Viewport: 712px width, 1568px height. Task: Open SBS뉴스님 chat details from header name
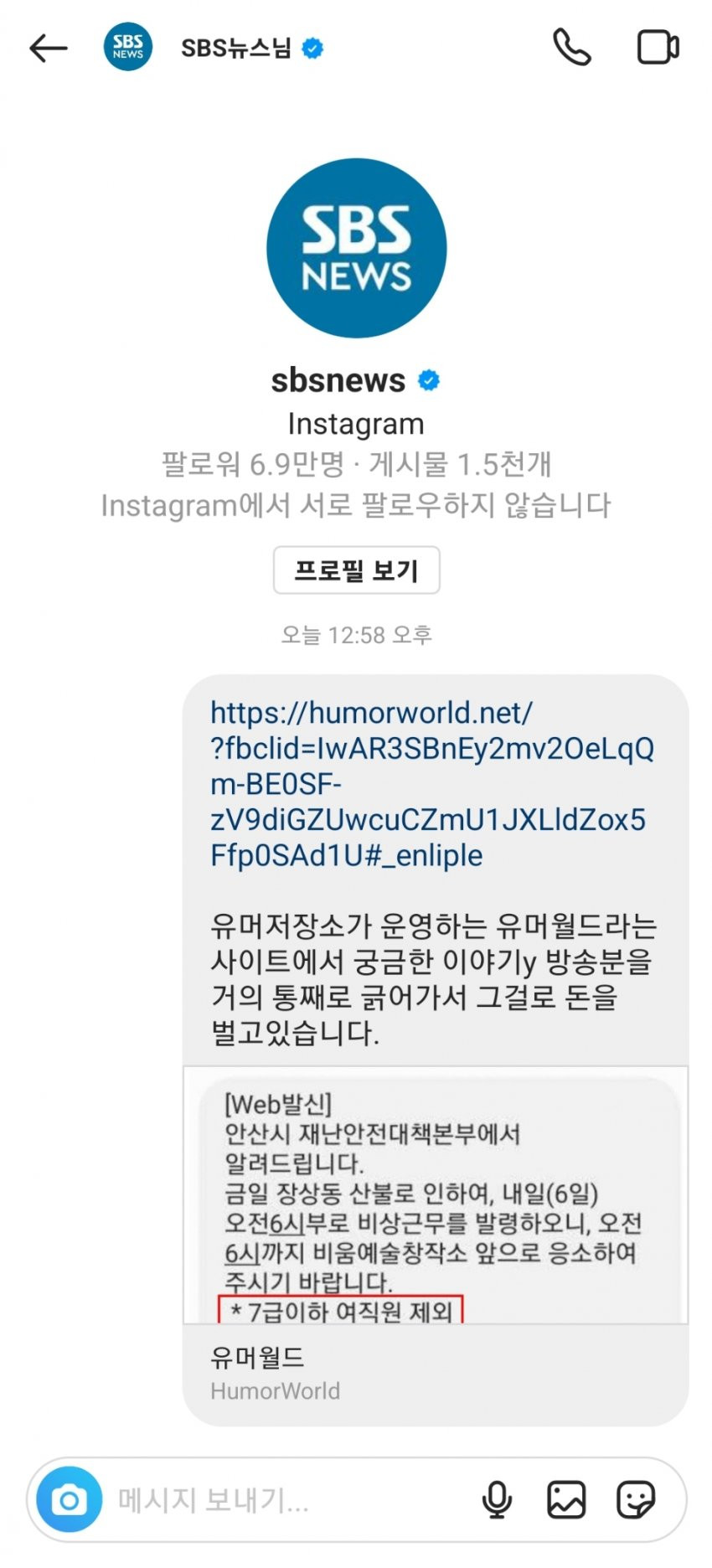click(x=236, y=49)
